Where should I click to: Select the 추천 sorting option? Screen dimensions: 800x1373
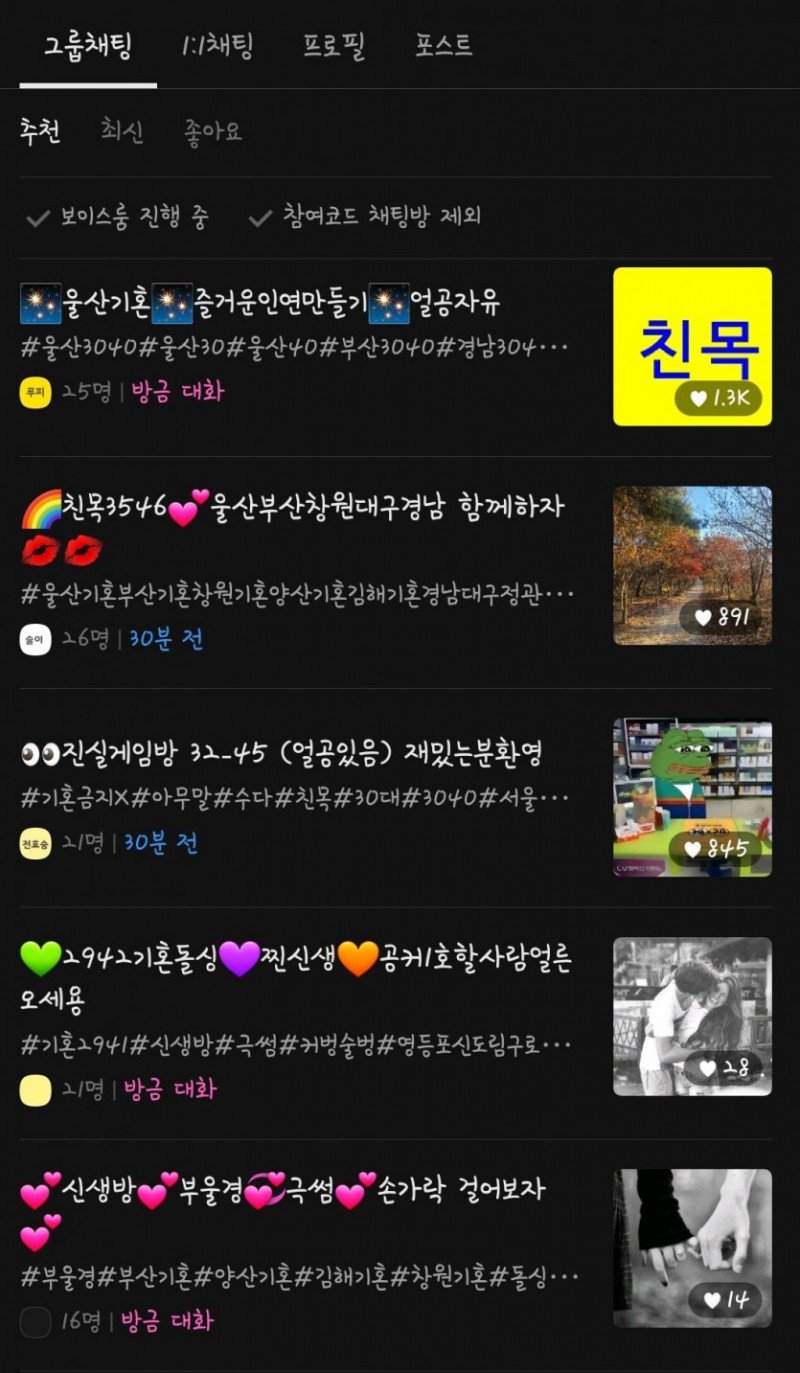tap(41, 131)
